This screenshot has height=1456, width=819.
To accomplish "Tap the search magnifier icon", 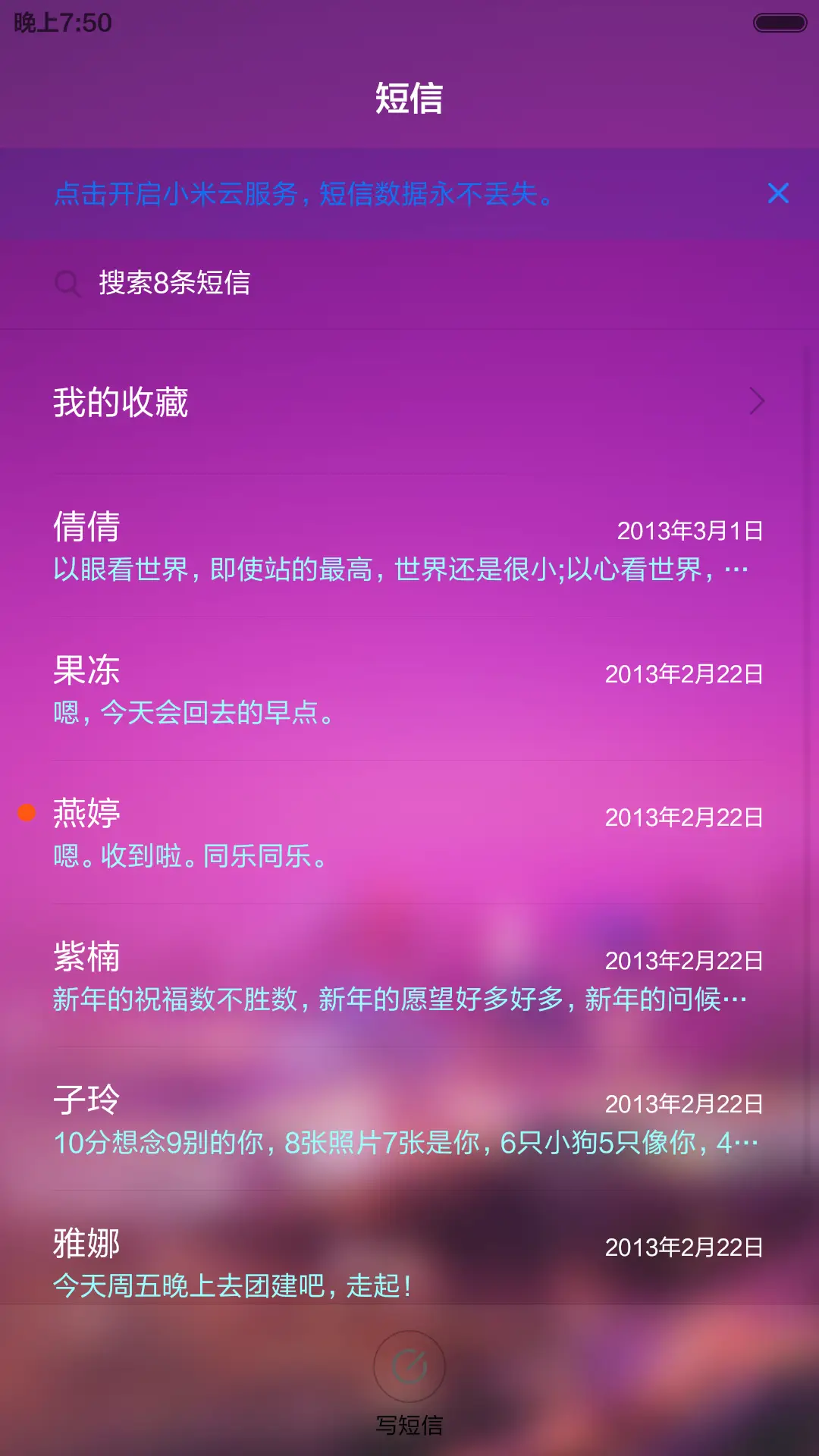I will pos(69,284).
